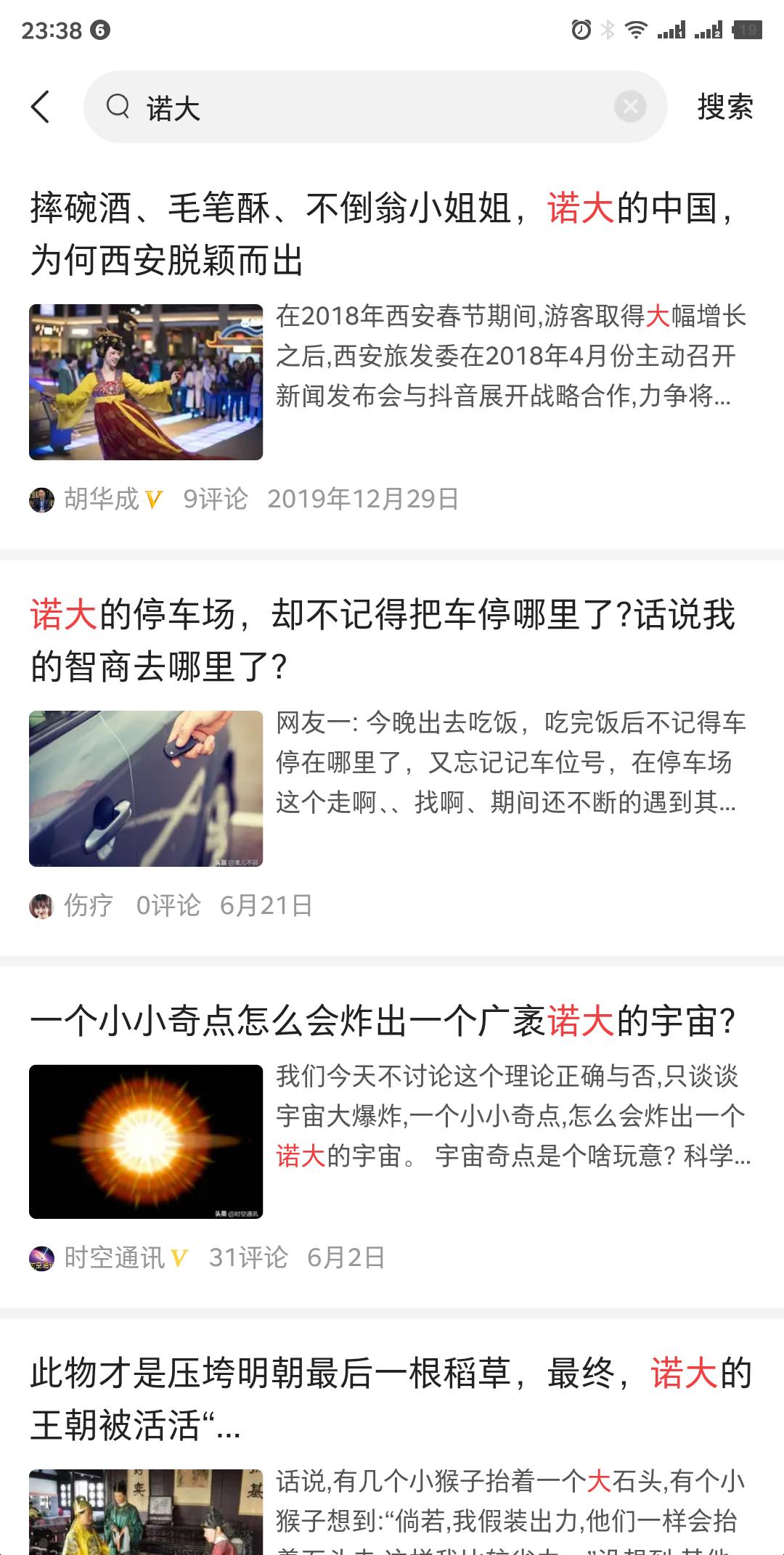Open 伤疗's profile avatar
This screenshot has width=784, height=1555.
point(41,904)
